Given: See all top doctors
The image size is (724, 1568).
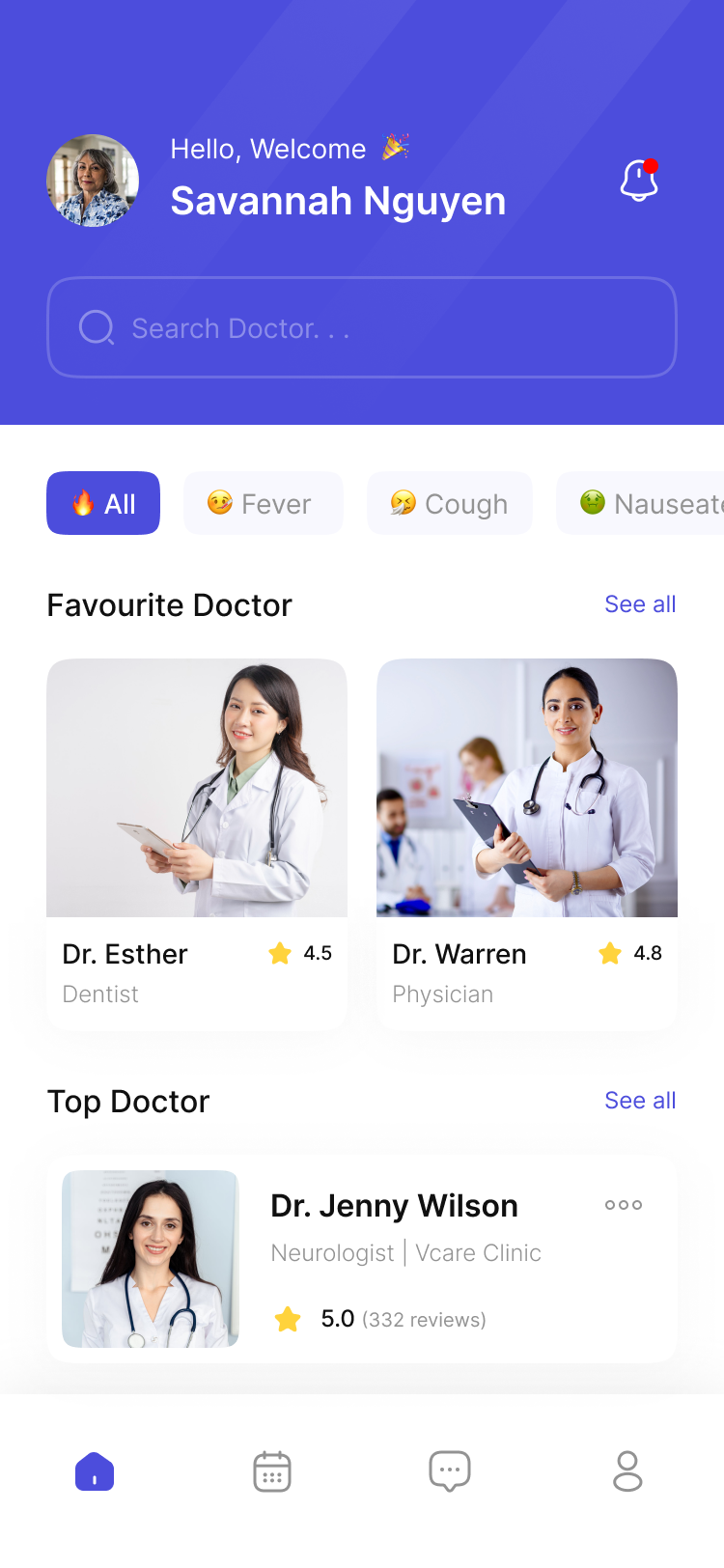Looking at the screenshot, I should 639,1101.
